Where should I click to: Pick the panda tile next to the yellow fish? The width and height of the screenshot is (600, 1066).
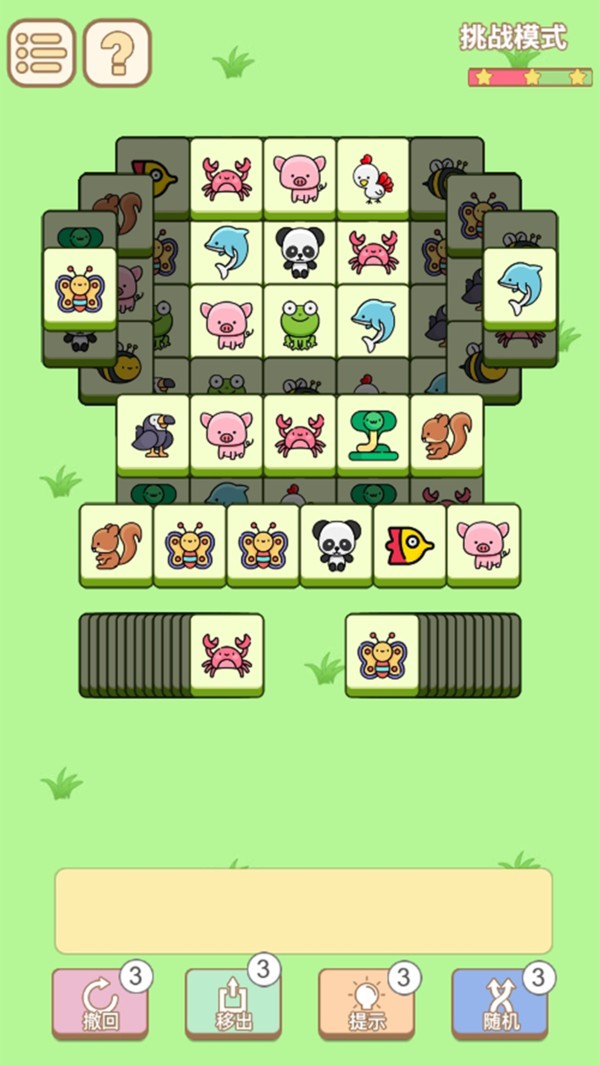coord(336,545)
